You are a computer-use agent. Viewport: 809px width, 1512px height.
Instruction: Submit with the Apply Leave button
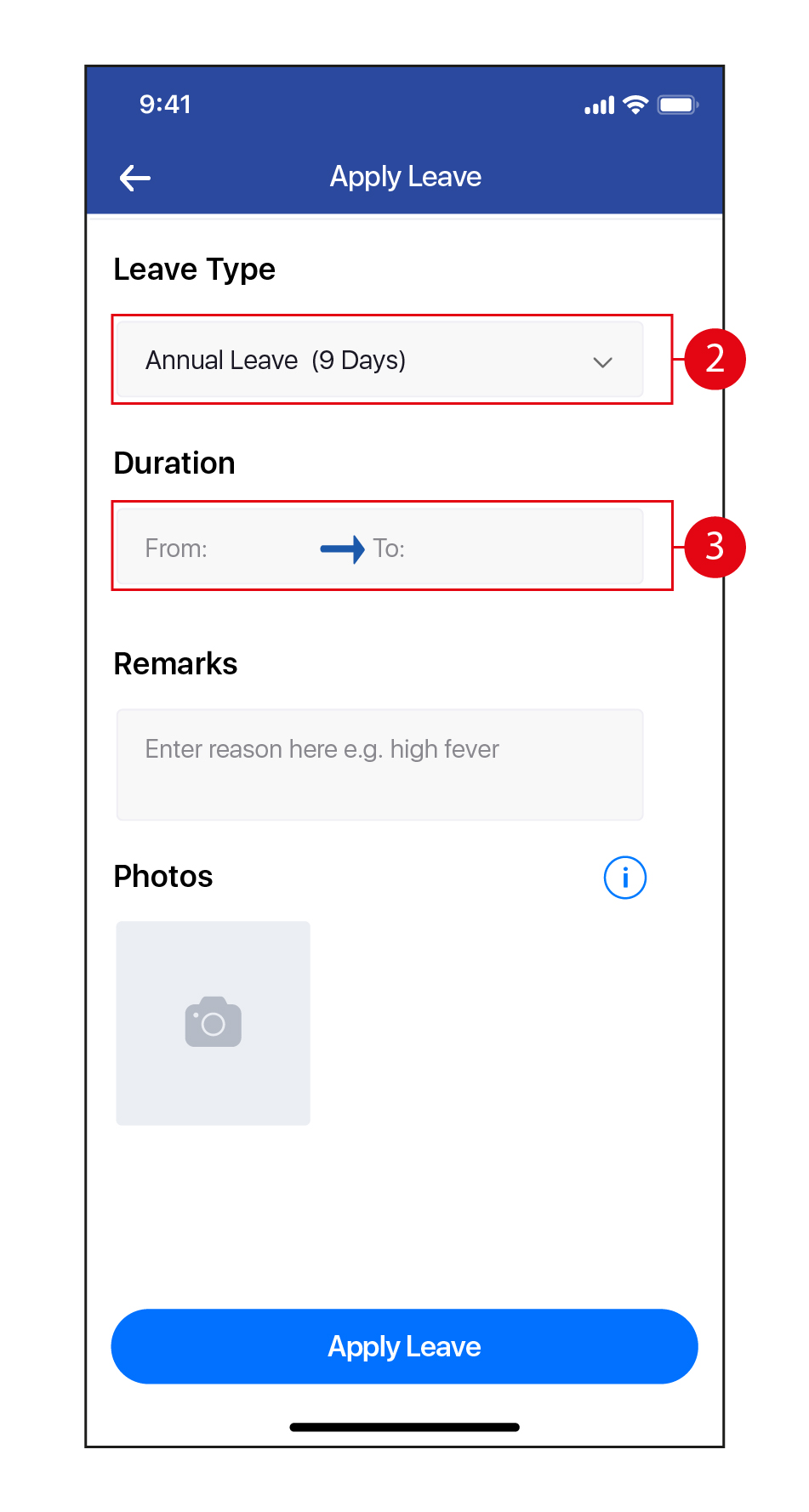pos(404,1346)
